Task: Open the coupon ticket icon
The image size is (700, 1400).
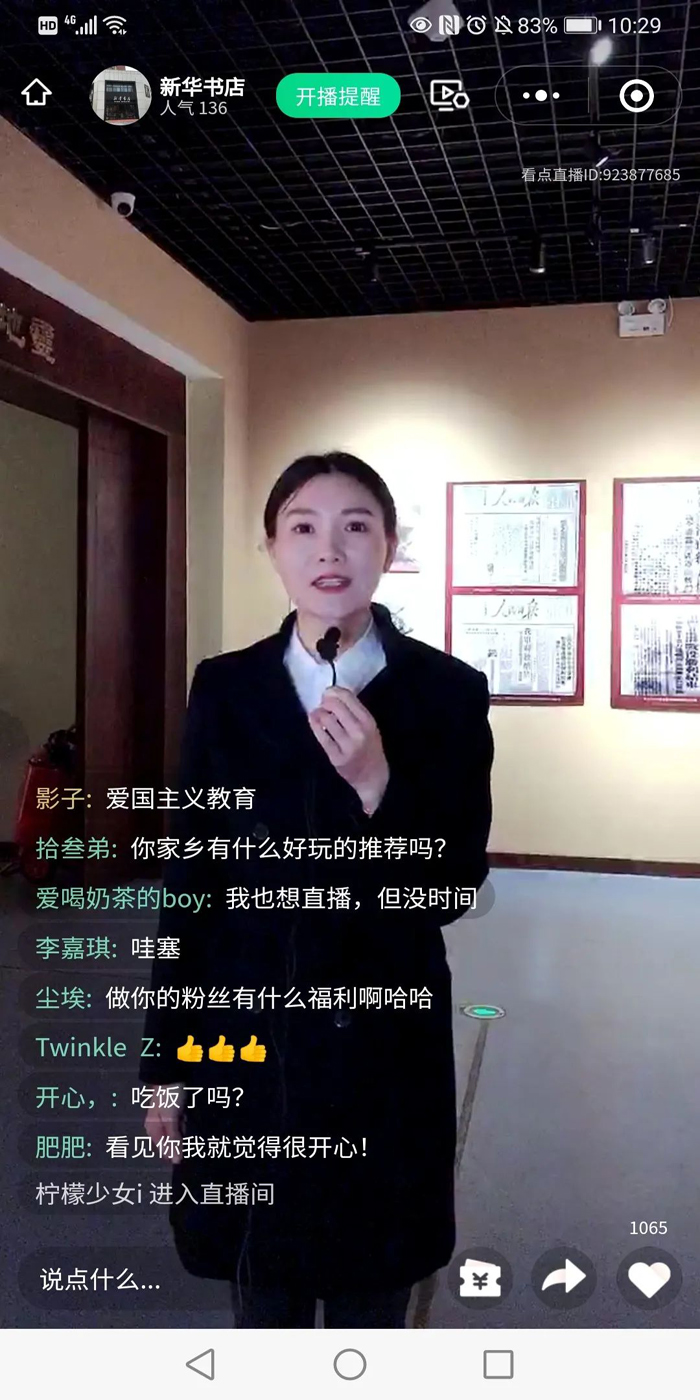Action: coord(480,1279)
